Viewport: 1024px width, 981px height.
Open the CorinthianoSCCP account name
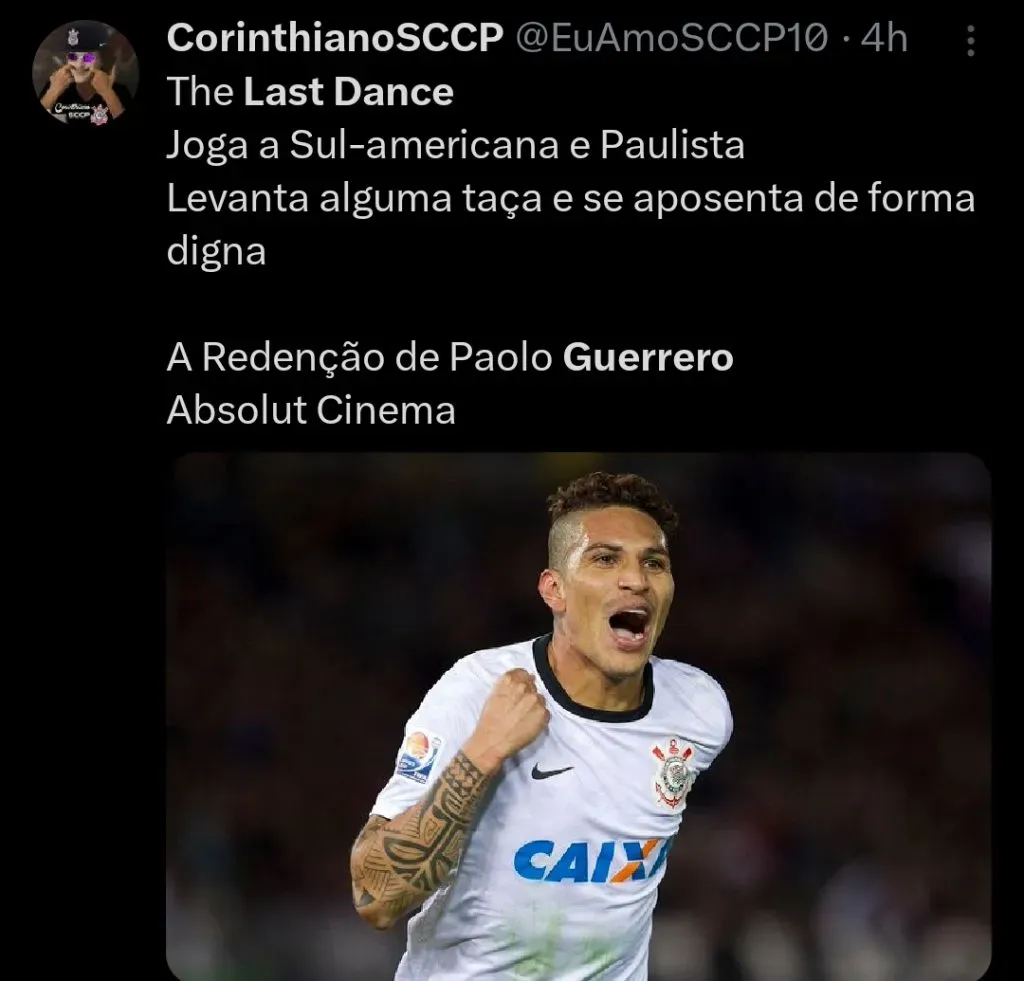pos(334,39)
